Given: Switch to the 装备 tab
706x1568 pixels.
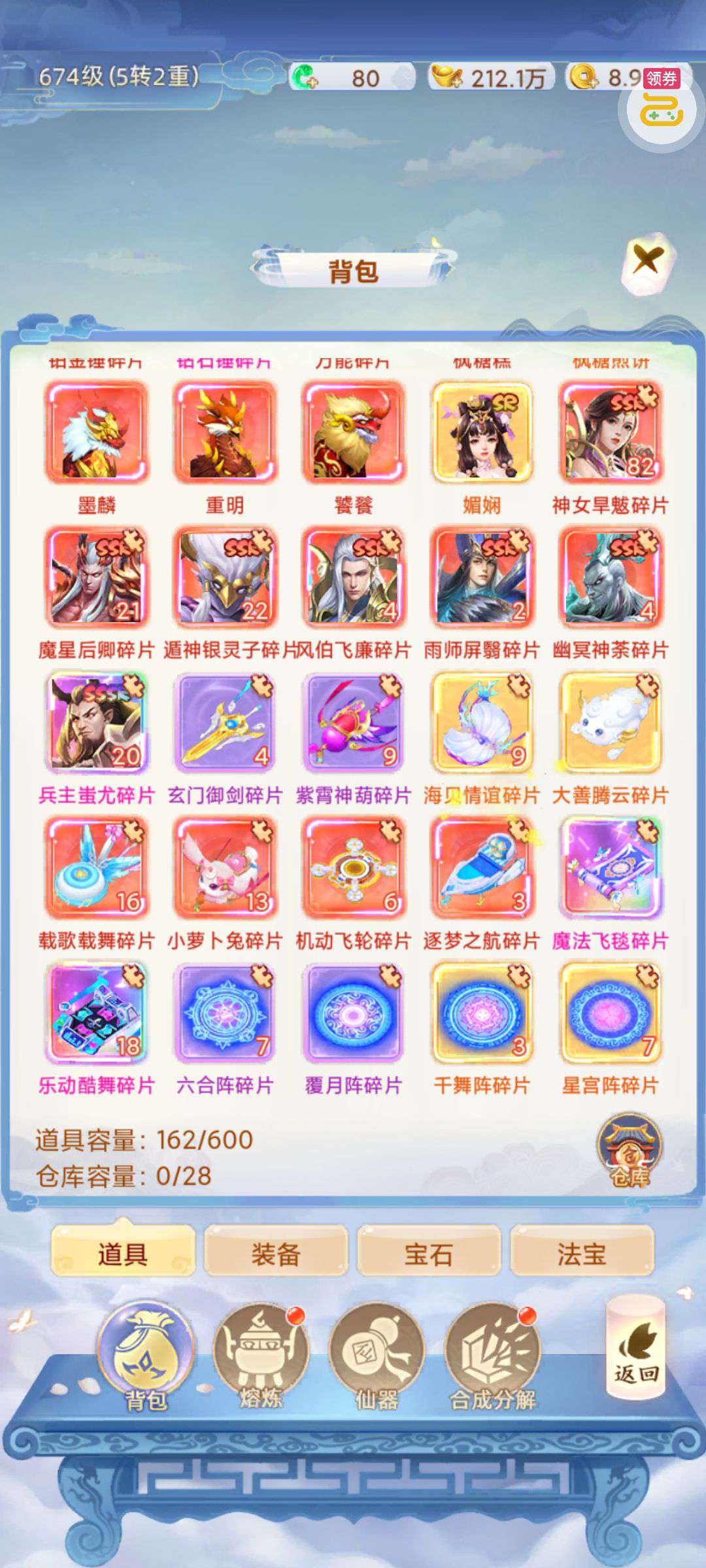Looking at the screenshot, I should [x=275, y=1254].
